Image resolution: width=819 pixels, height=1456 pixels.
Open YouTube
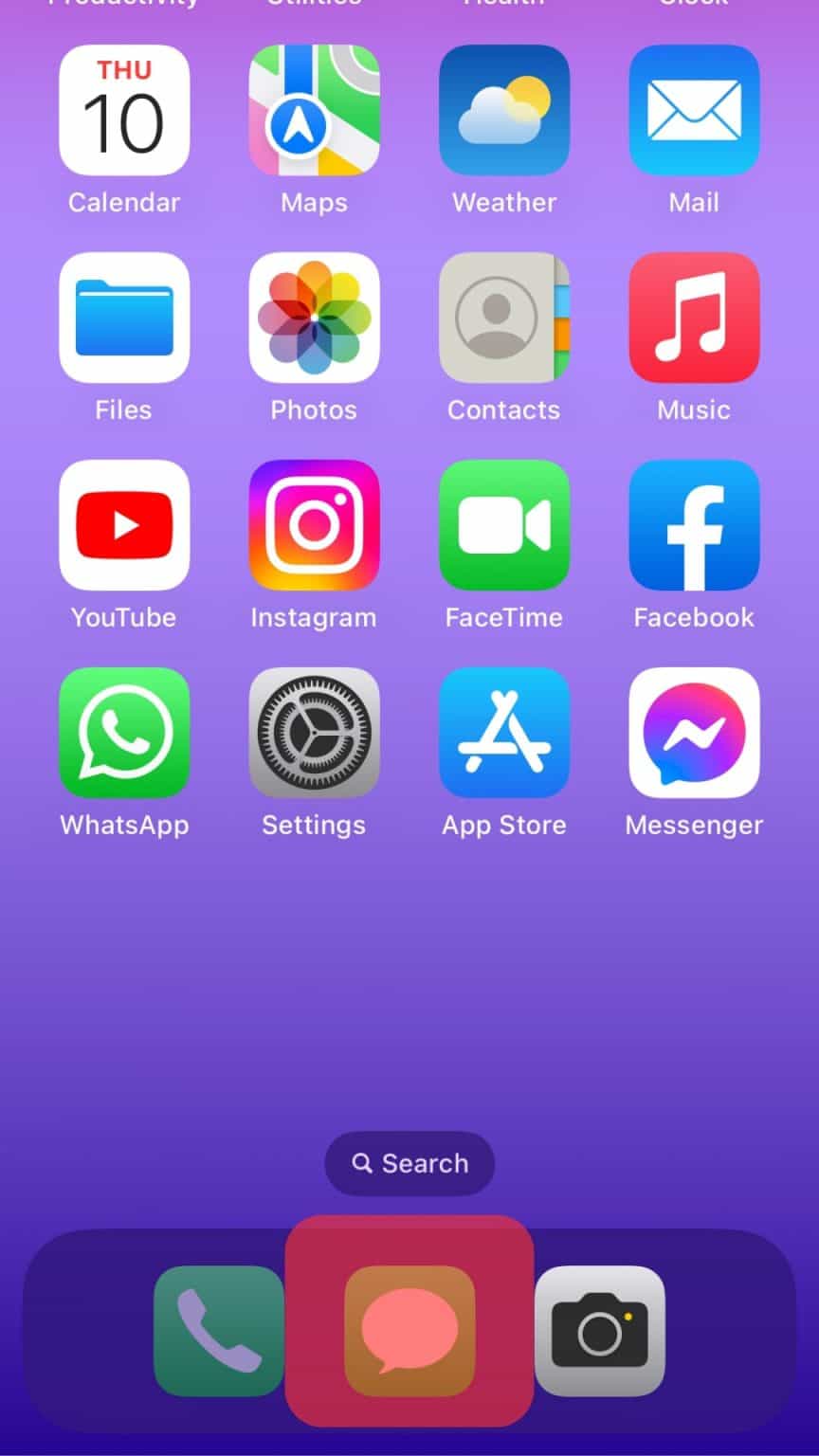pos(124,524)
